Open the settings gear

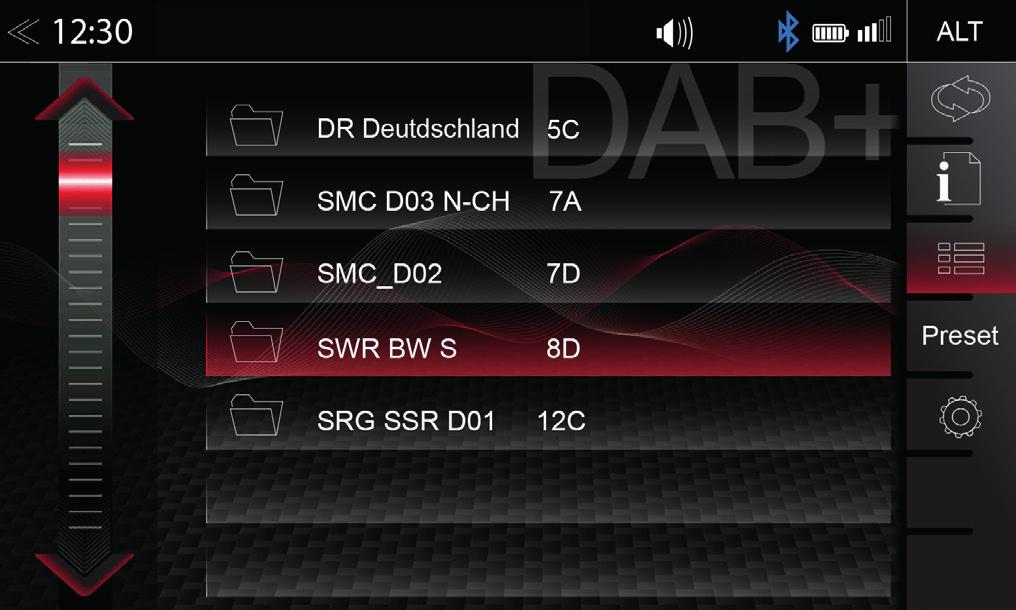point(960,416)
